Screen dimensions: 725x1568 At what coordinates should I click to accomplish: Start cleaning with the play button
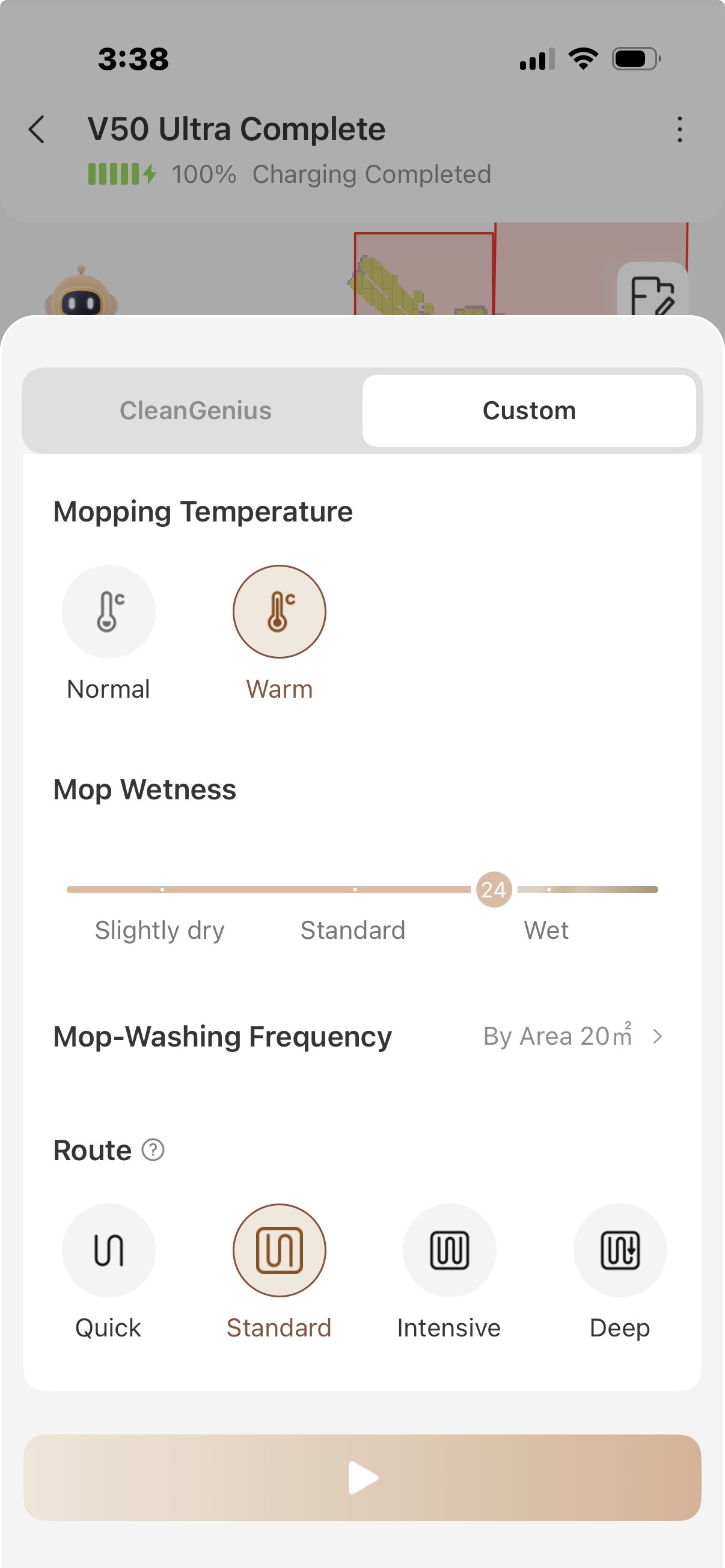click(x=362, y=1477)
